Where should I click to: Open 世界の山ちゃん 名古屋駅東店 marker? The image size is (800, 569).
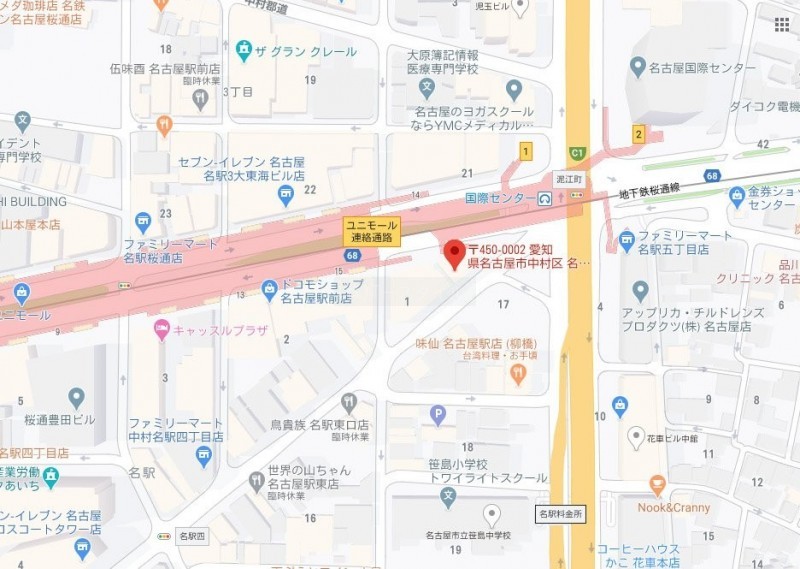click(256, 481)
